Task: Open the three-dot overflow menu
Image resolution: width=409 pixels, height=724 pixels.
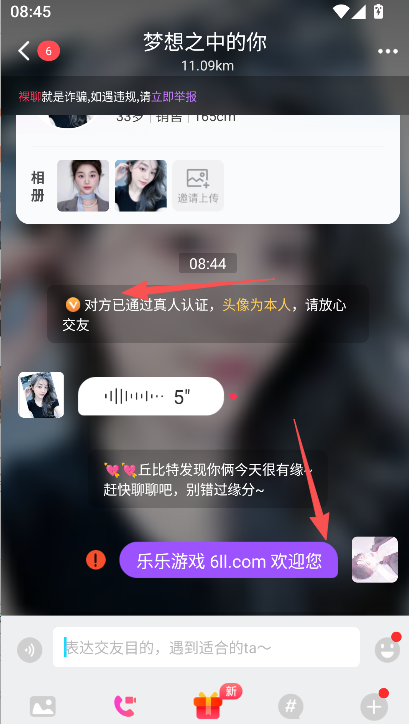Action: pos(387,51)
